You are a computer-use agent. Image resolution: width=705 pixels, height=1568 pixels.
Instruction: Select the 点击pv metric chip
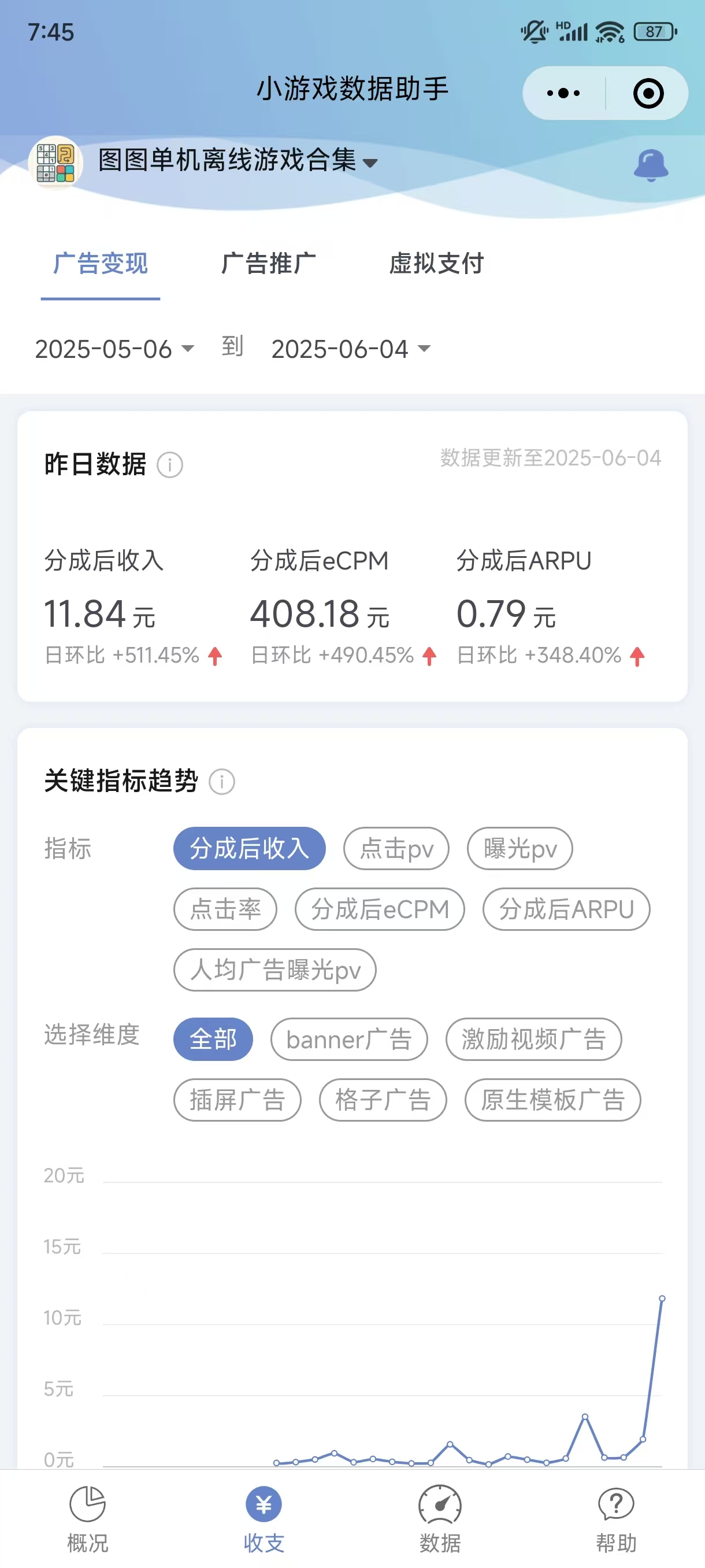pyautogui.click(x=396, y=849)
